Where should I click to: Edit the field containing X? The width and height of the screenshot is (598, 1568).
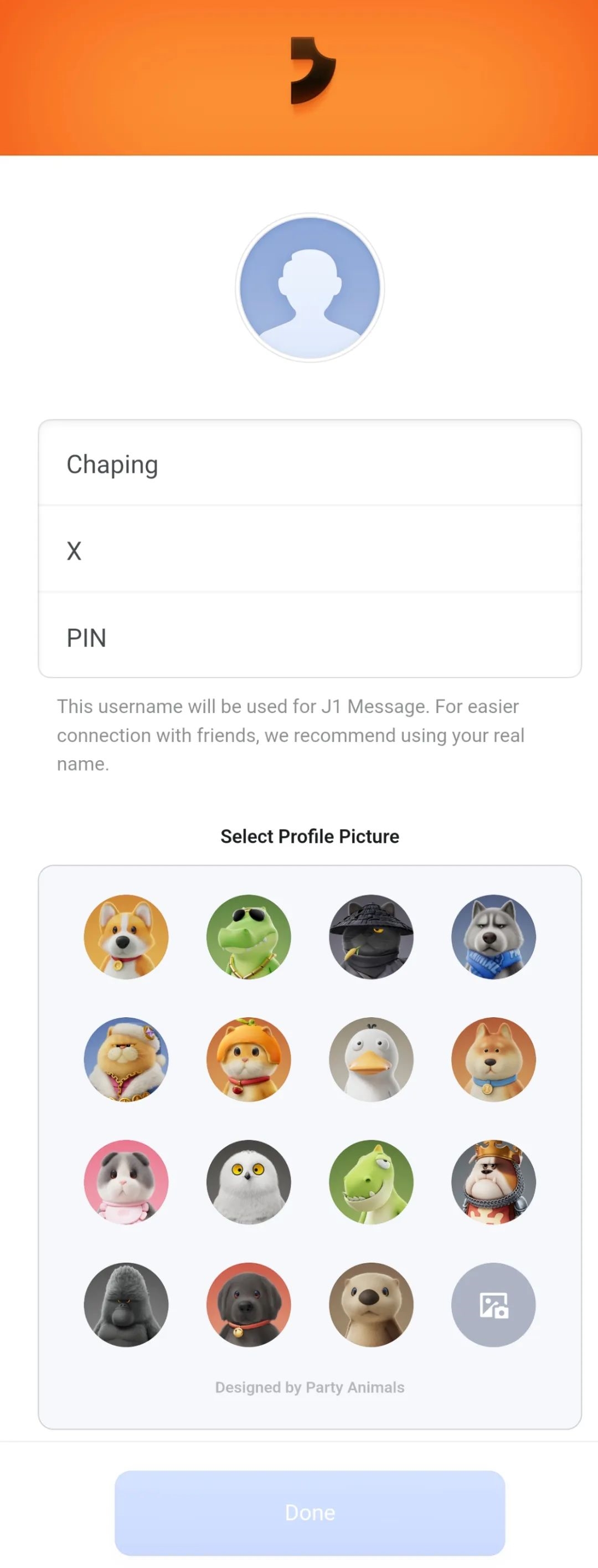(x=310, y=551)
